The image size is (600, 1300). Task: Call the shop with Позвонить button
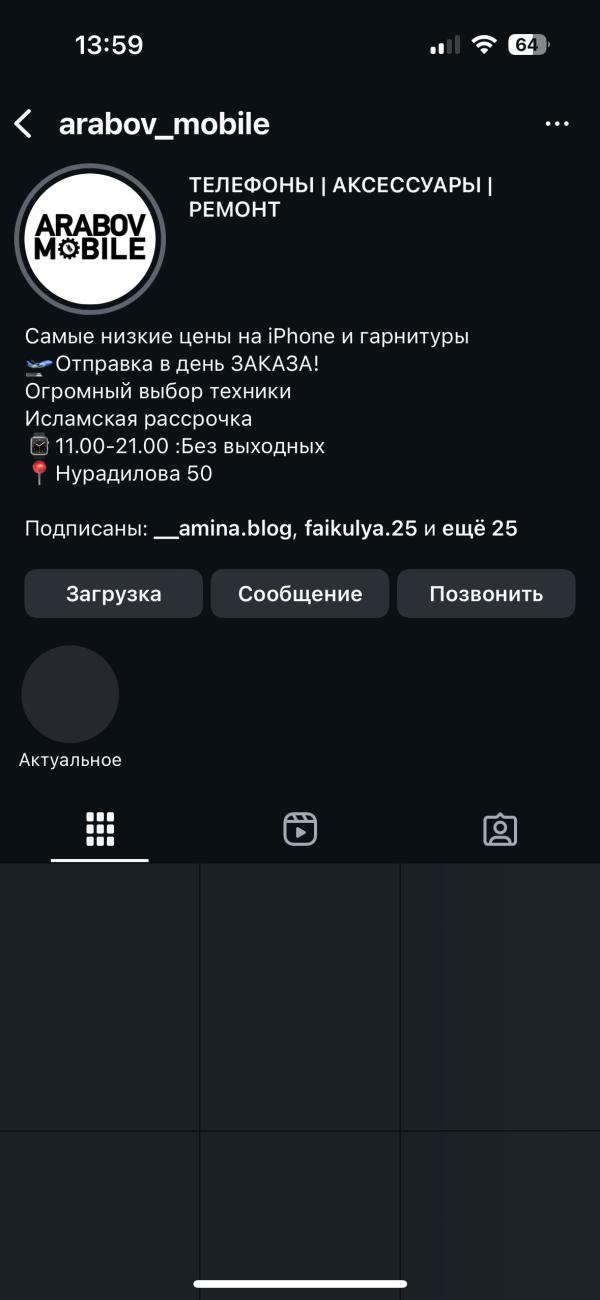coord(486,594)
